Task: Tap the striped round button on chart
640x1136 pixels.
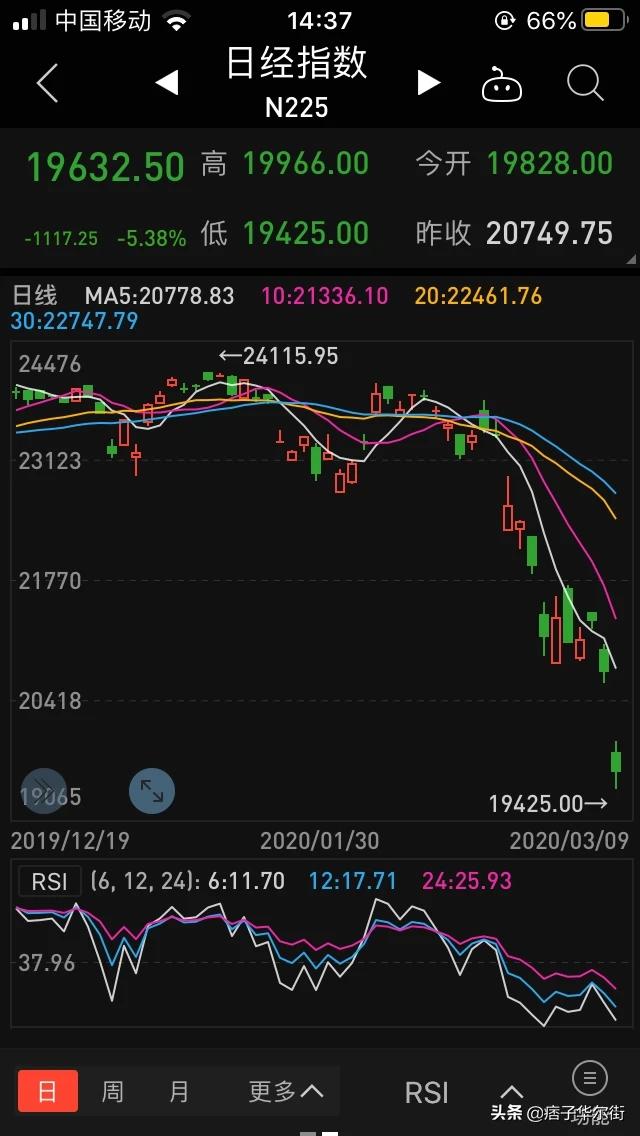Action: pos(44,790)
